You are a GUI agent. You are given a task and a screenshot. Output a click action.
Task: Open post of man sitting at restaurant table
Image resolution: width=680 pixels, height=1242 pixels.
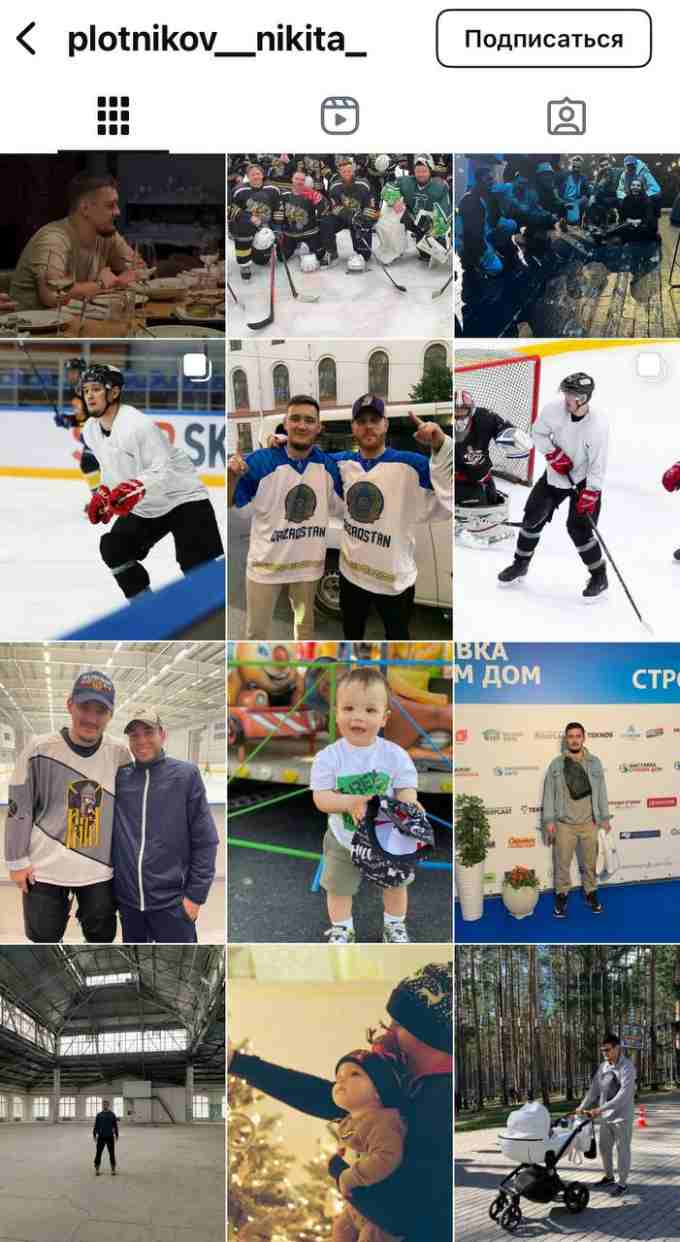coord(112,245)
